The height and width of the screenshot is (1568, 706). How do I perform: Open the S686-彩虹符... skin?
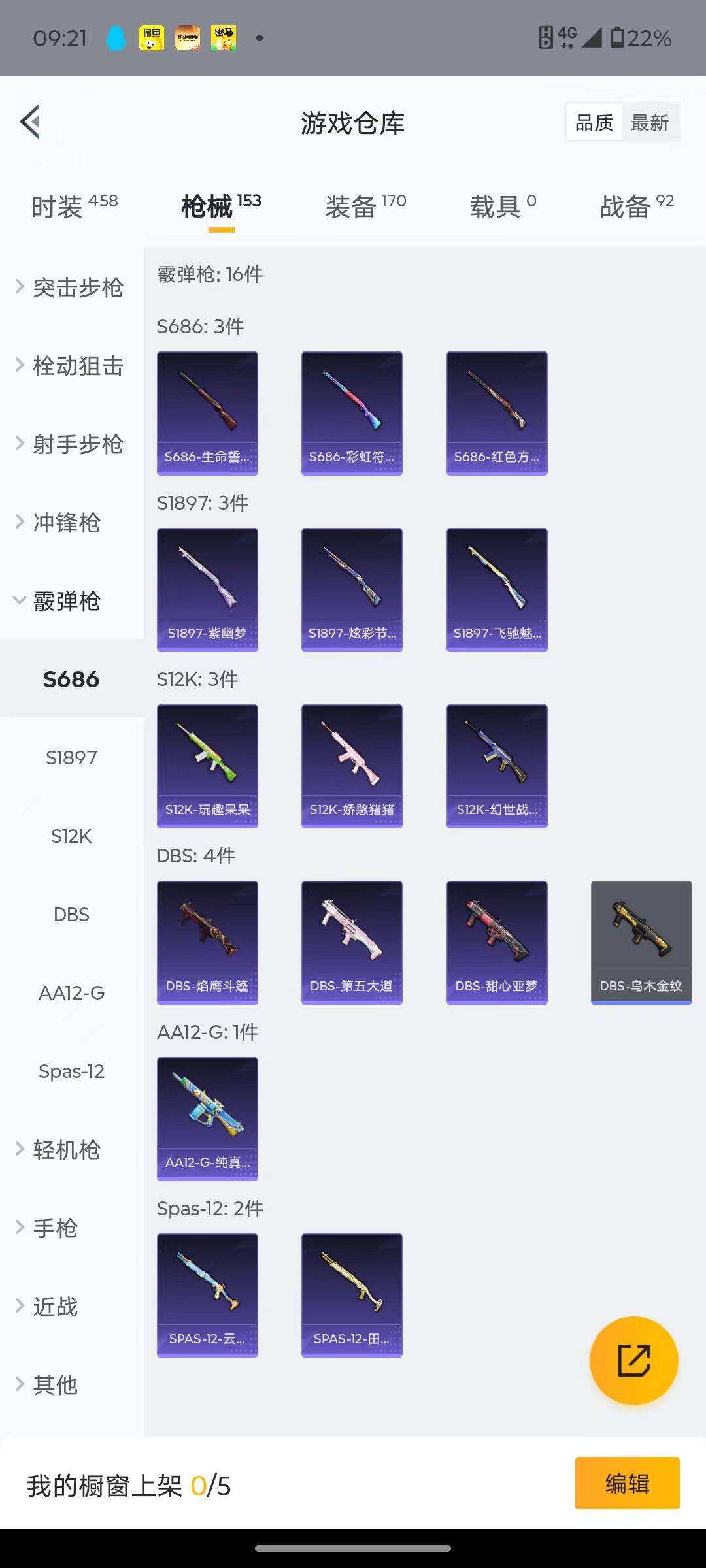click(352, 413)
